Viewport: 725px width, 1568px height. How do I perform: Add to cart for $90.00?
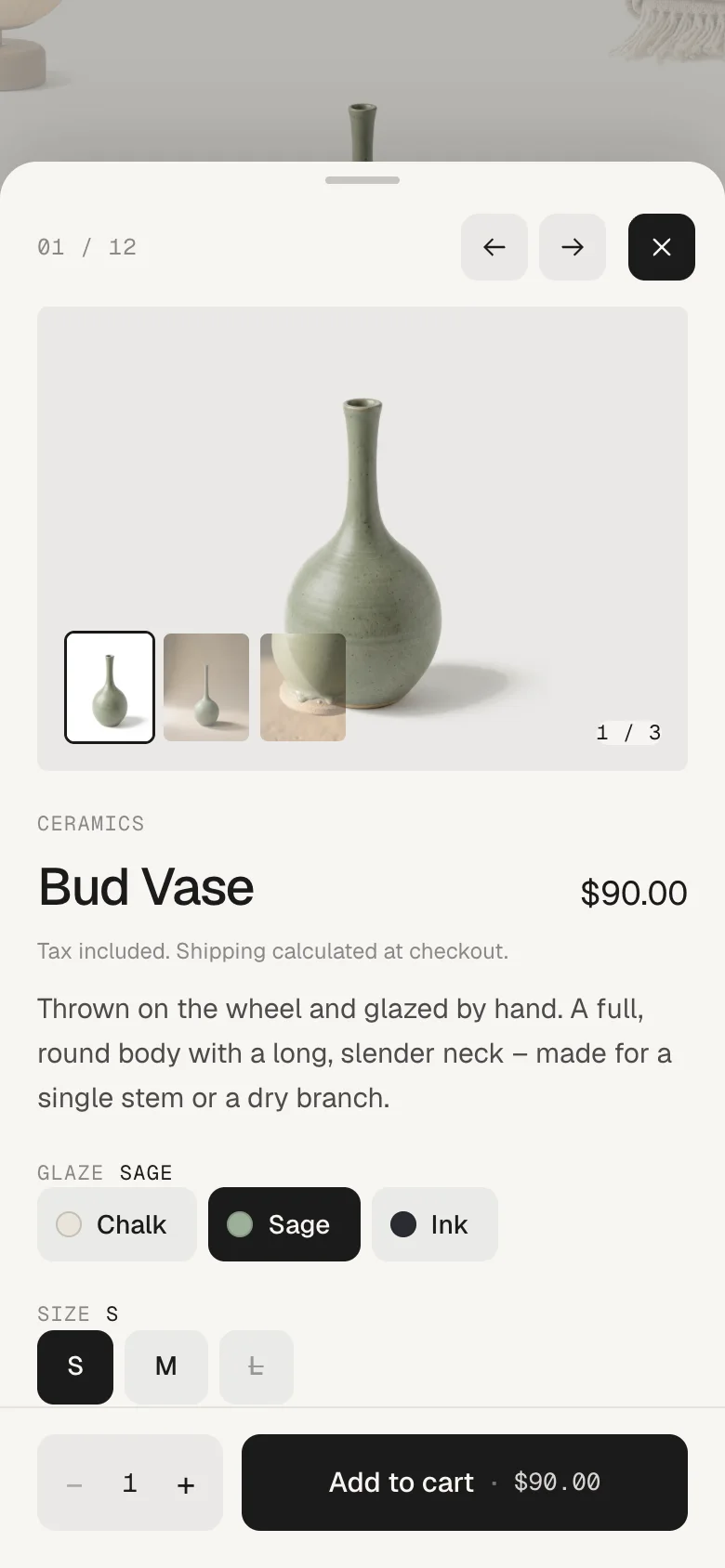[465, 1483]
